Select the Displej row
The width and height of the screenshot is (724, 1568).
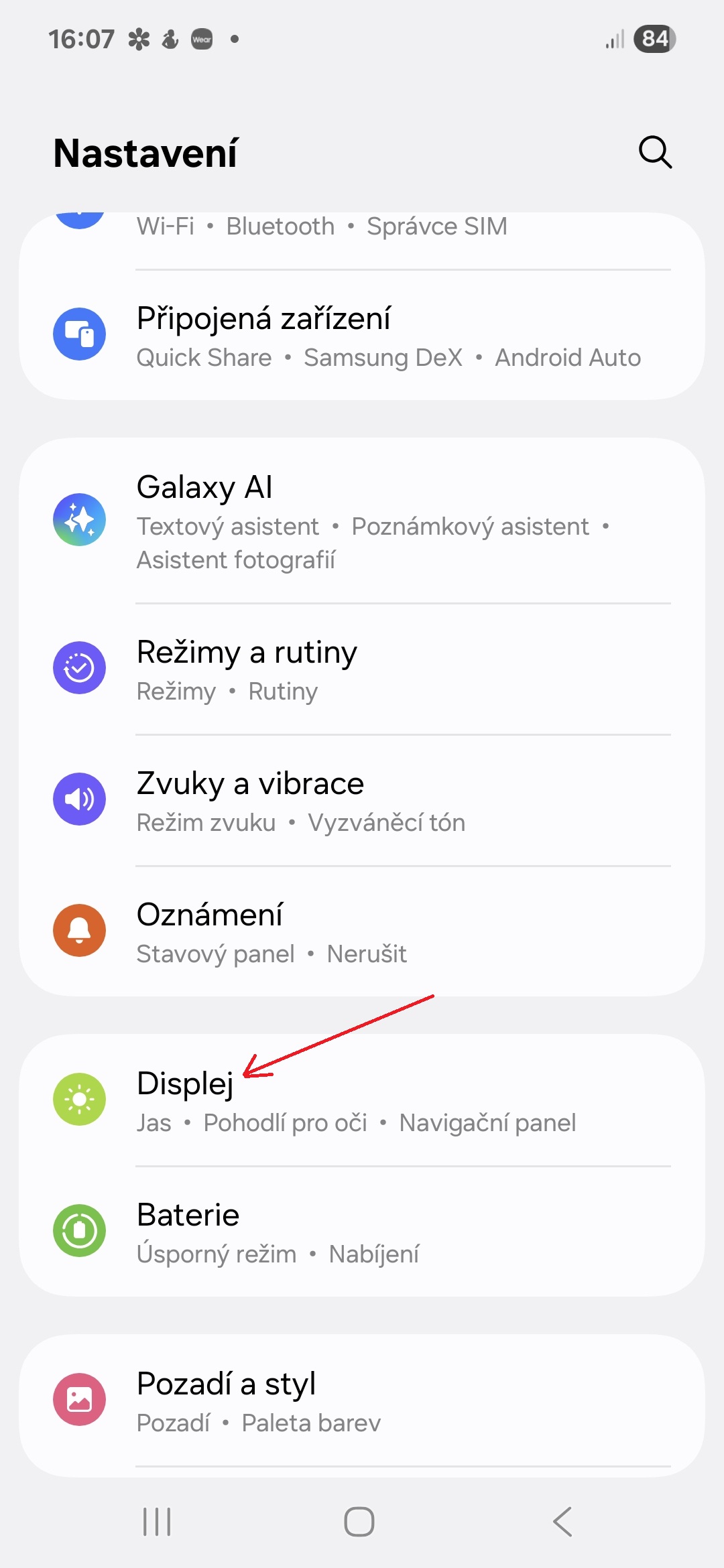362,1100
